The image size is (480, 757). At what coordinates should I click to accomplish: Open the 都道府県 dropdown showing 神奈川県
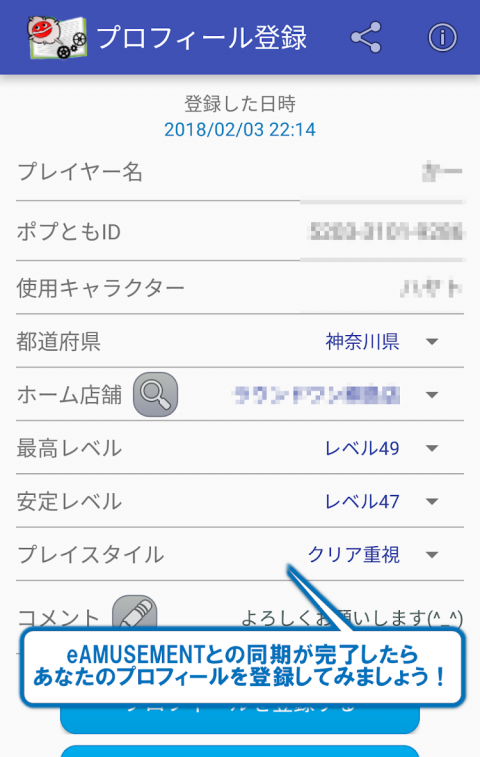[381, 342]
